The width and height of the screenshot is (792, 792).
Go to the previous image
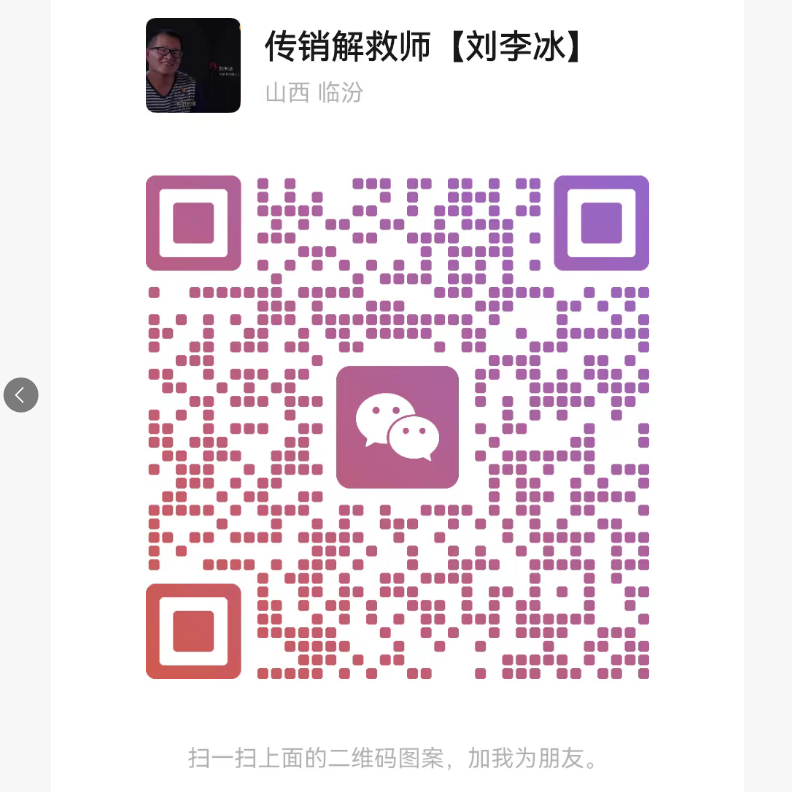pos(21,395)
